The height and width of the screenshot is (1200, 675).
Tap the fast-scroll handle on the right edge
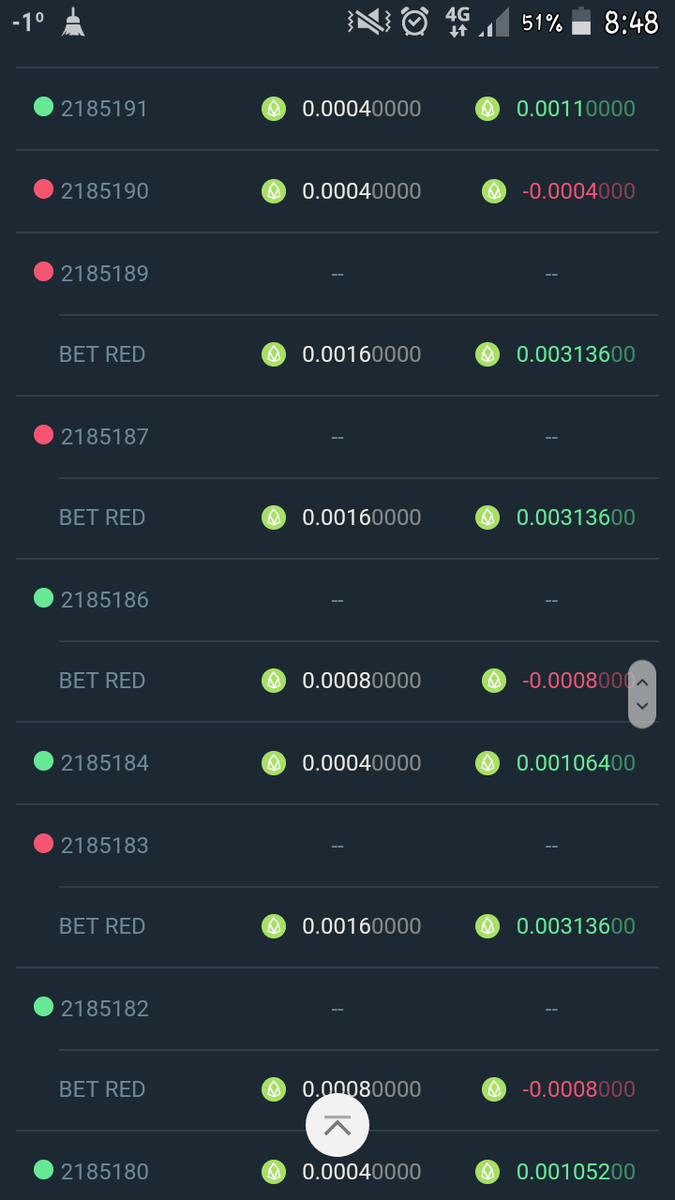642,693
